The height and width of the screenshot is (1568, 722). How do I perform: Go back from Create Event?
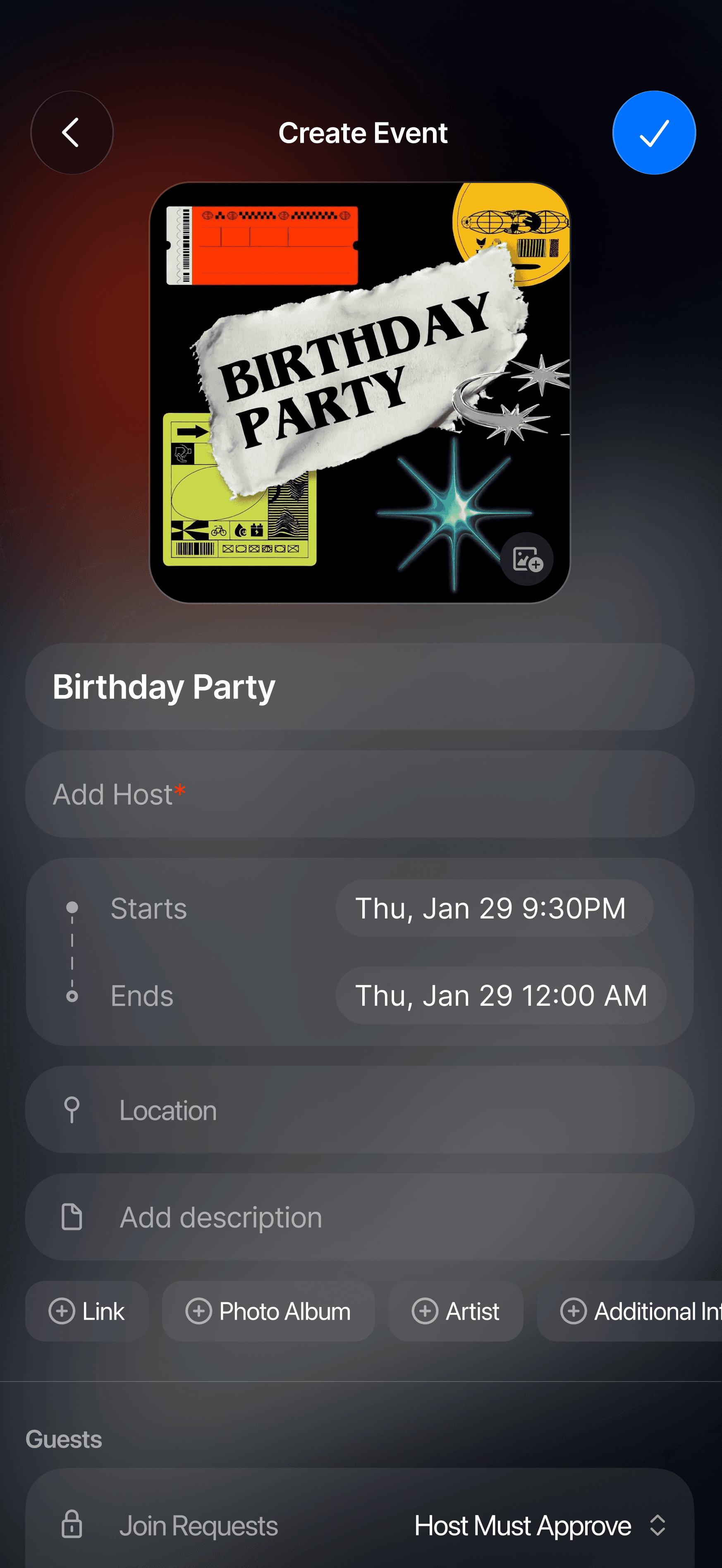pyautogui.click(x=72, y=133)
